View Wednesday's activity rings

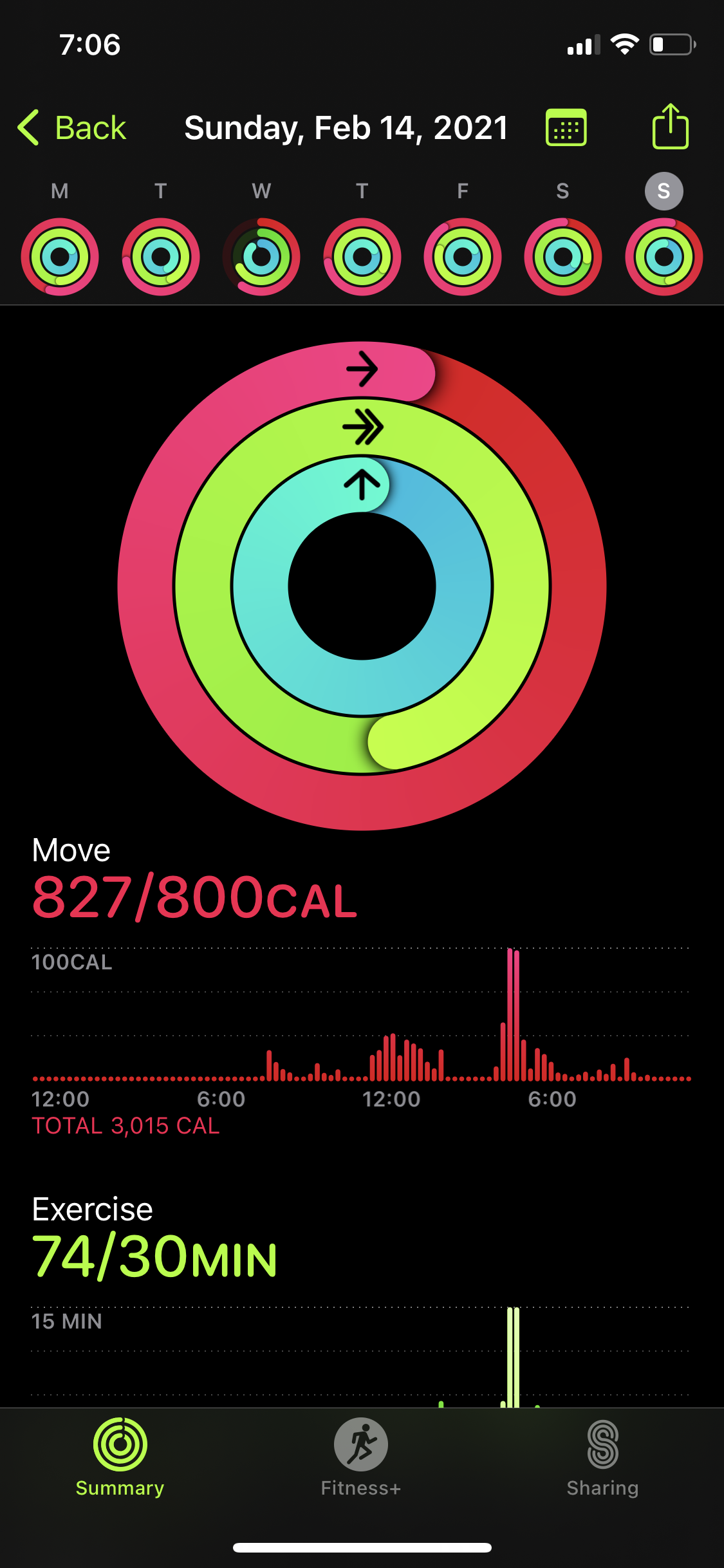point(261,257)
